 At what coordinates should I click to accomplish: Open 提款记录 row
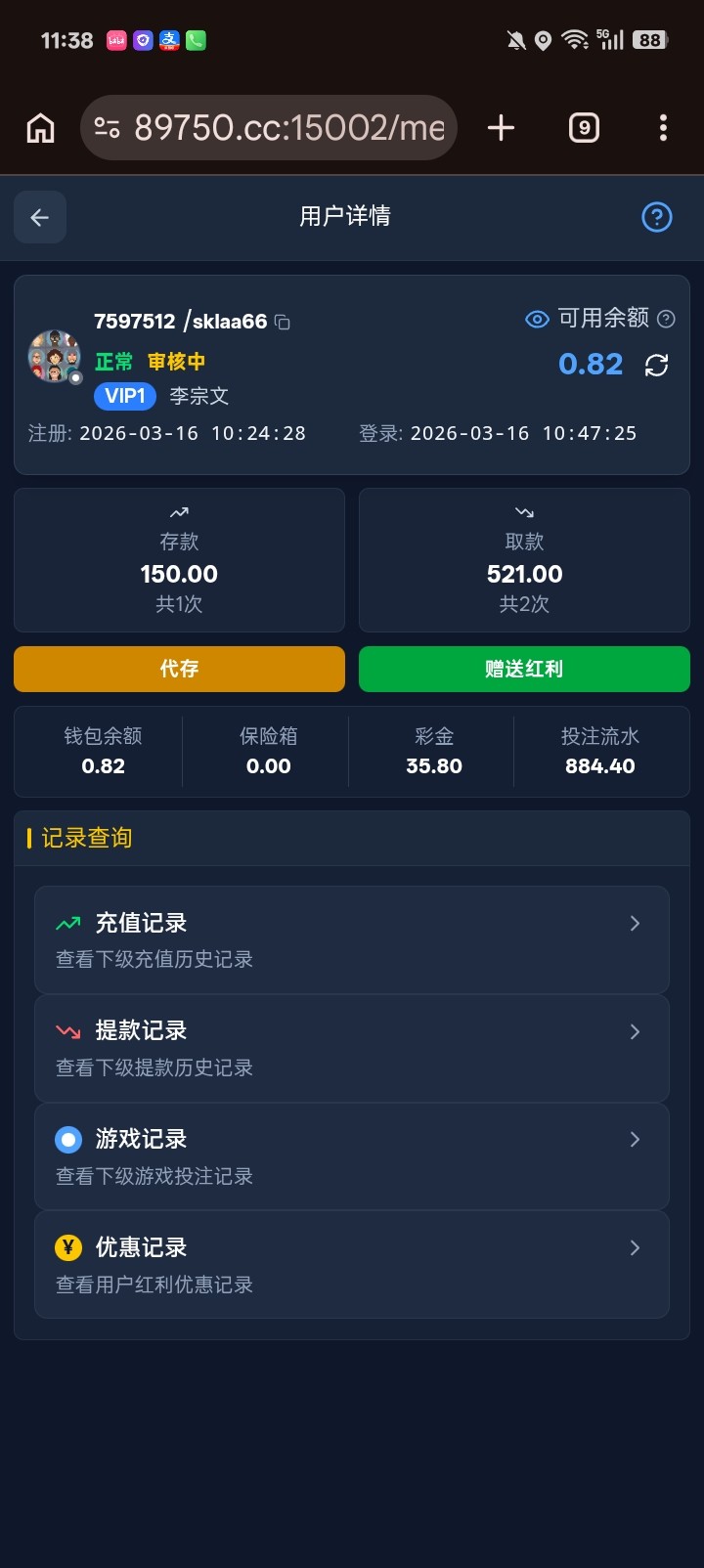(352, 1048)
